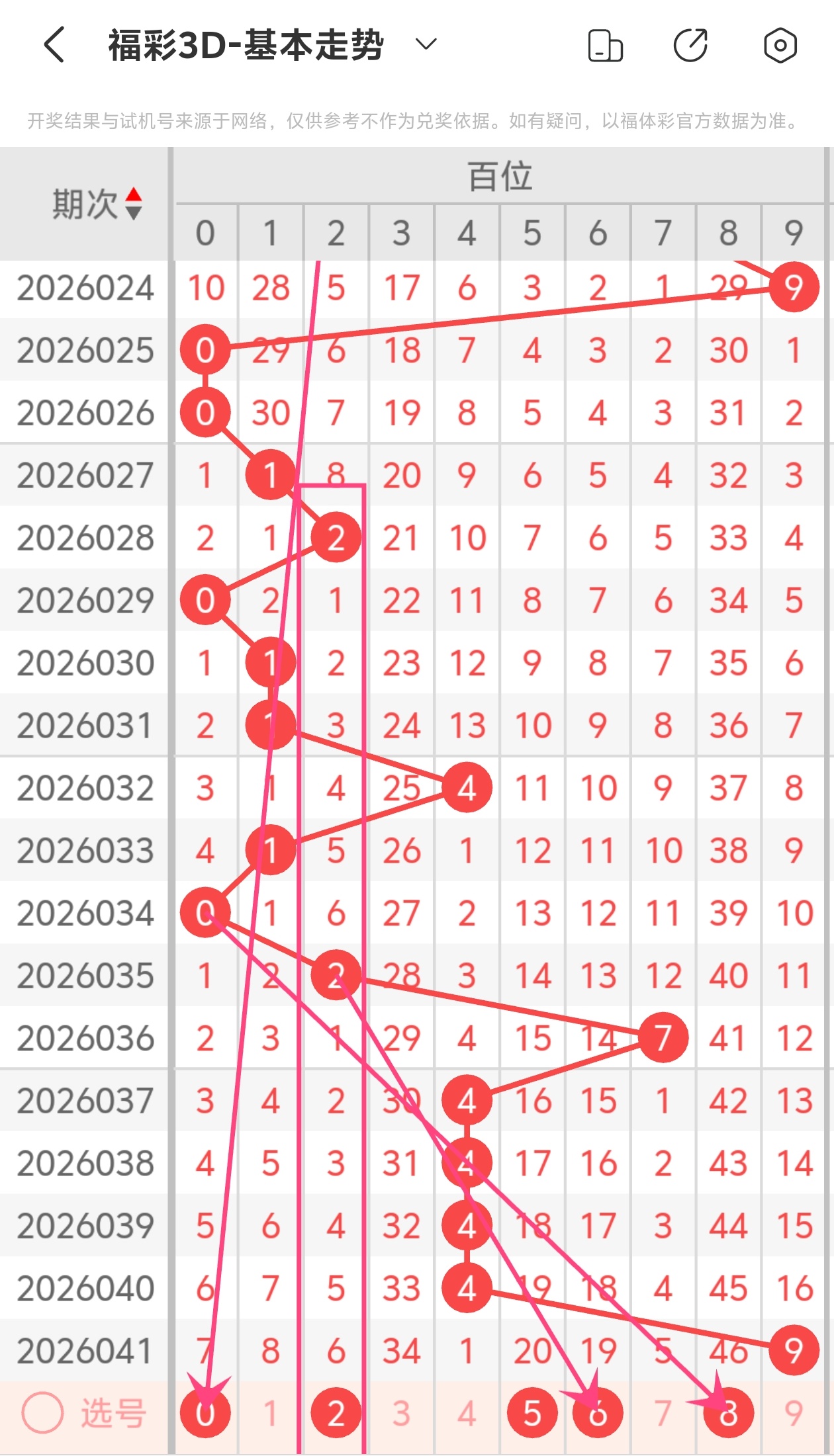Tap the 选号 radio circle
834x1456 pixels.
(x=43, y=1413)
